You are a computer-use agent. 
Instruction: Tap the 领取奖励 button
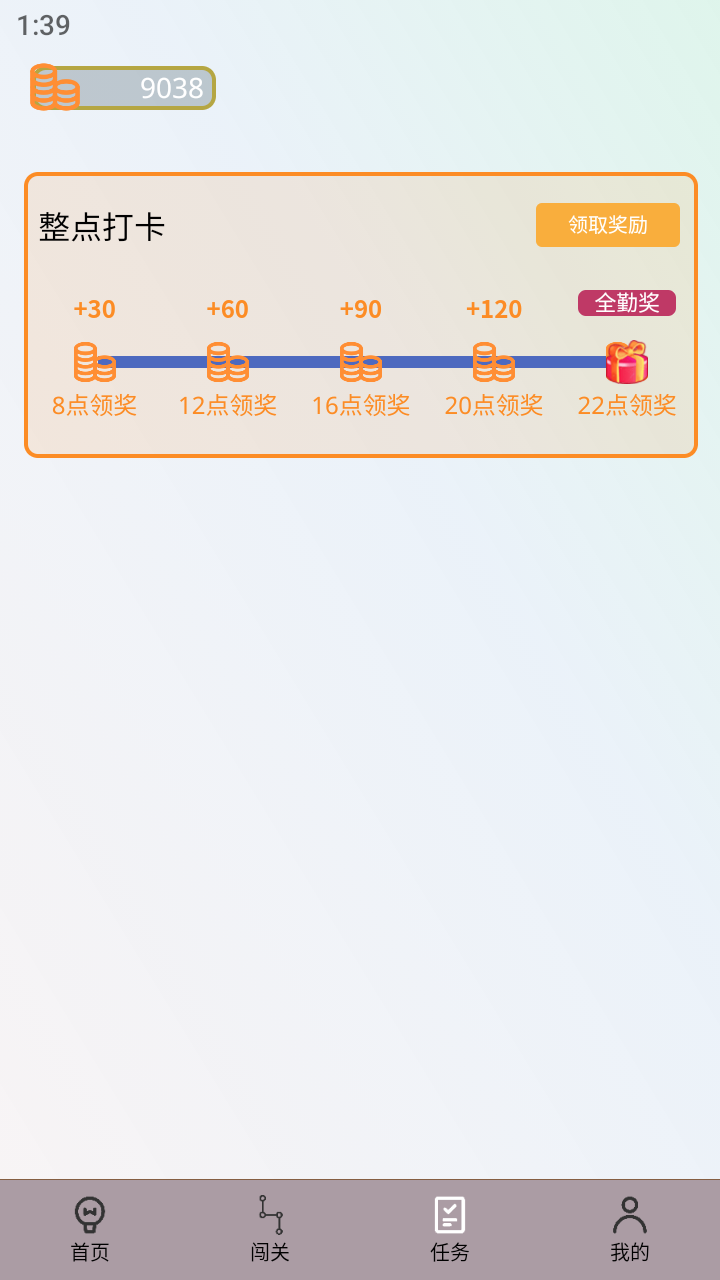(x=607, y=225)
